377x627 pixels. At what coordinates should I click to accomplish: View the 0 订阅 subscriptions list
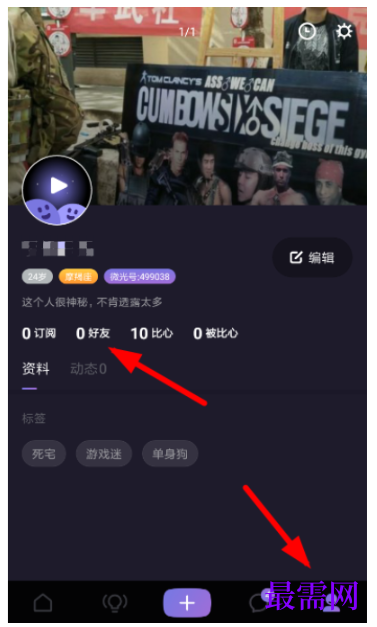tap(39, 333)
